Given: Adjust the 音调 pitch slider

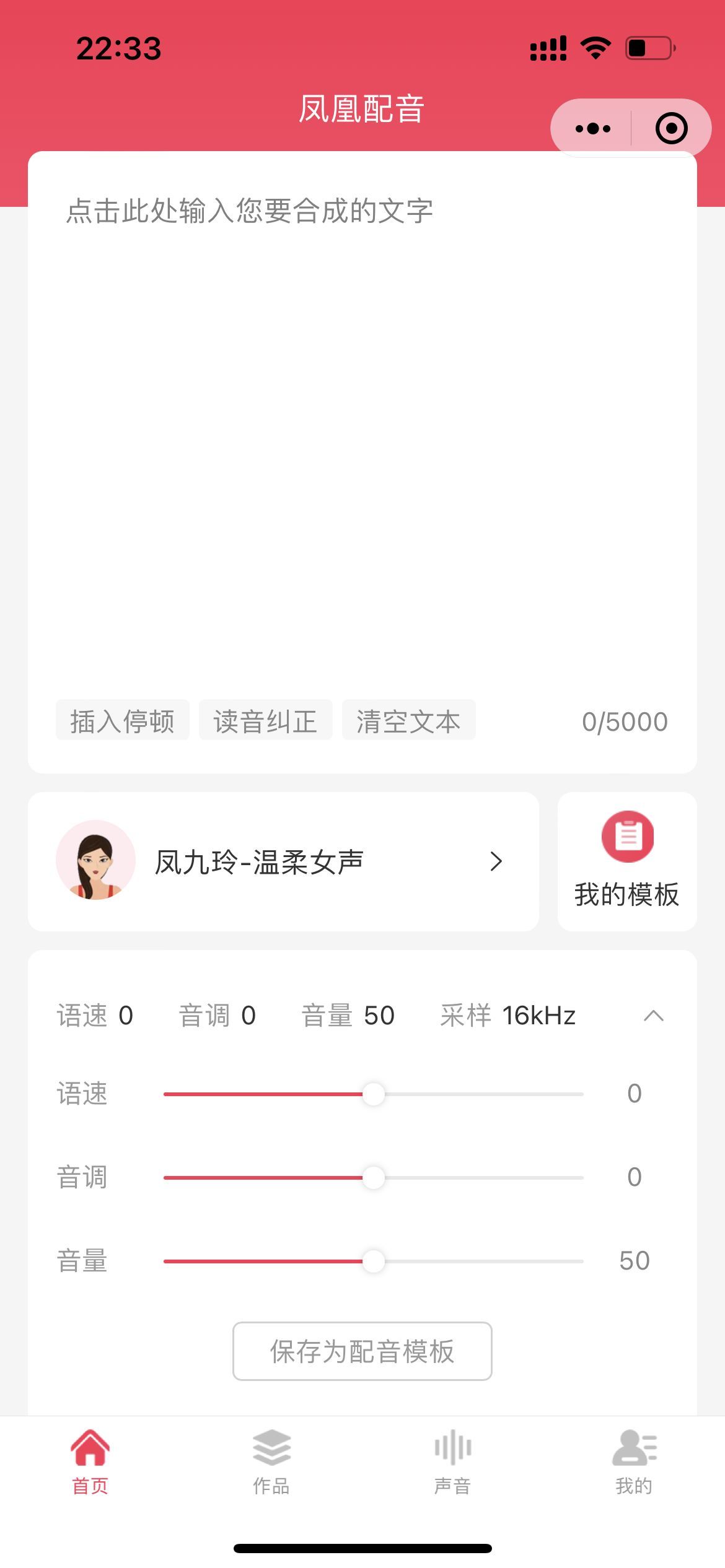Looking at the screenshot, I should [373, 1178].
